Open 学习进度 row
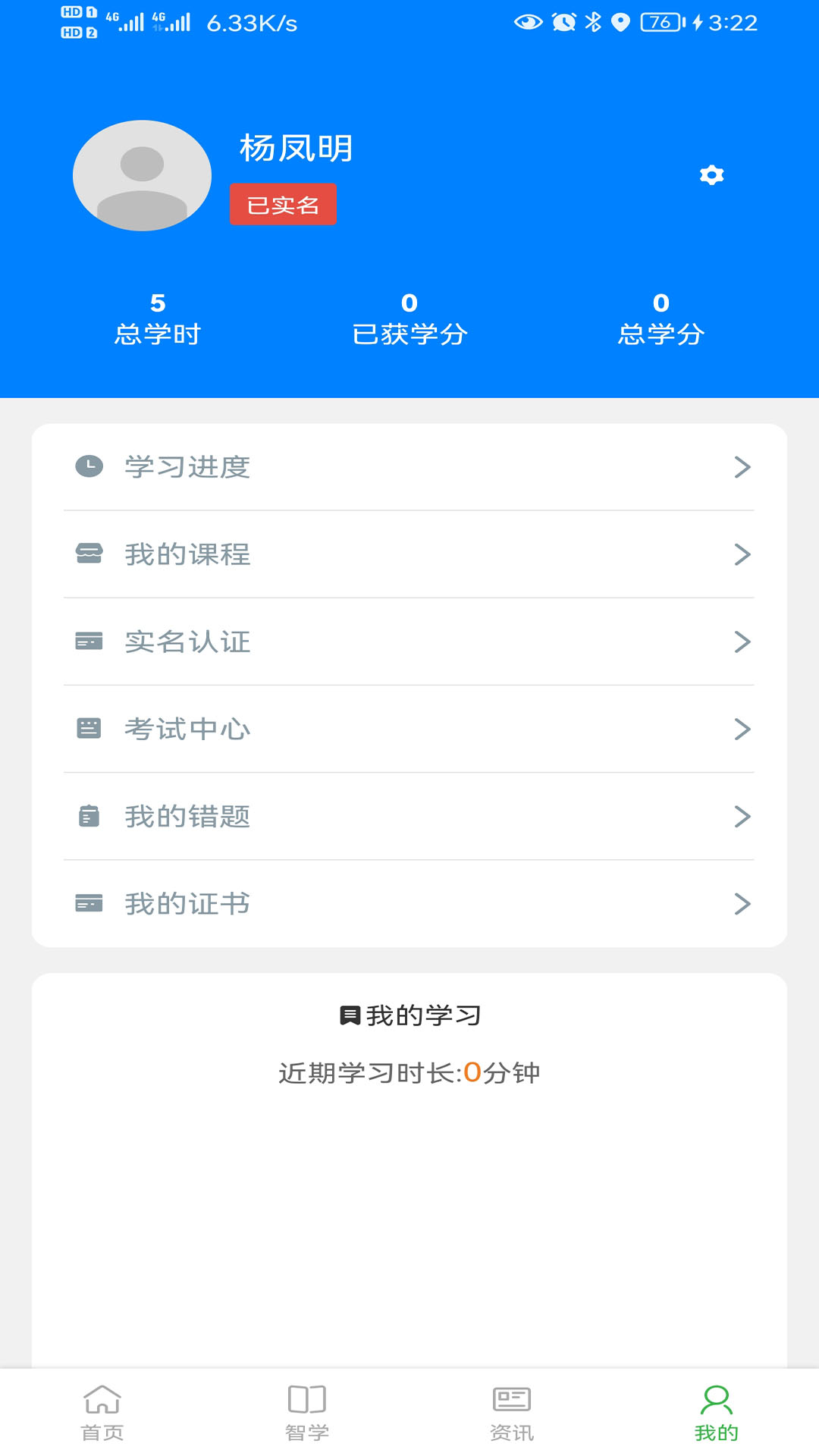Image resolution: width=819 pixels, height=1456 pixels. point(409,467)
